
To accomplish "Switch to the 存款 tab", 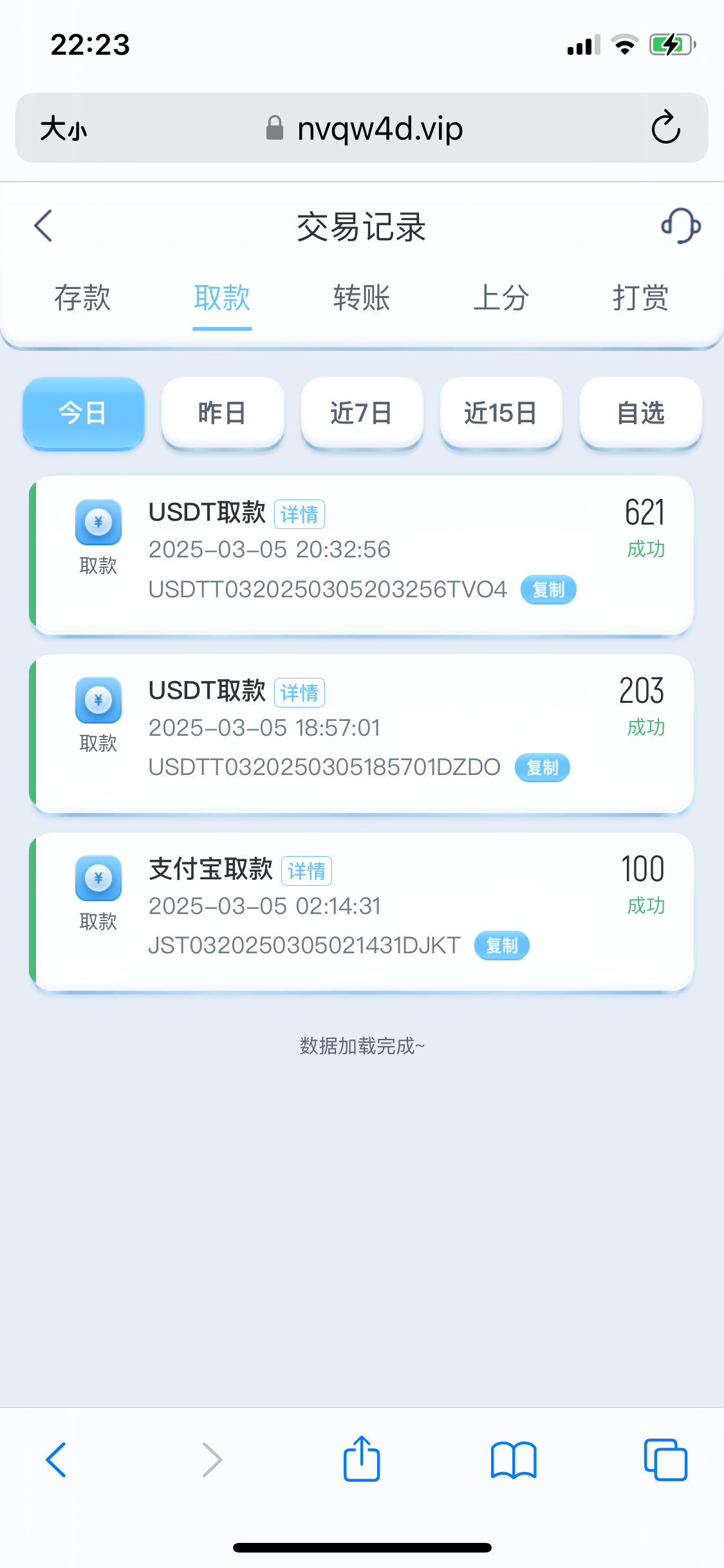I will (82, 298).
